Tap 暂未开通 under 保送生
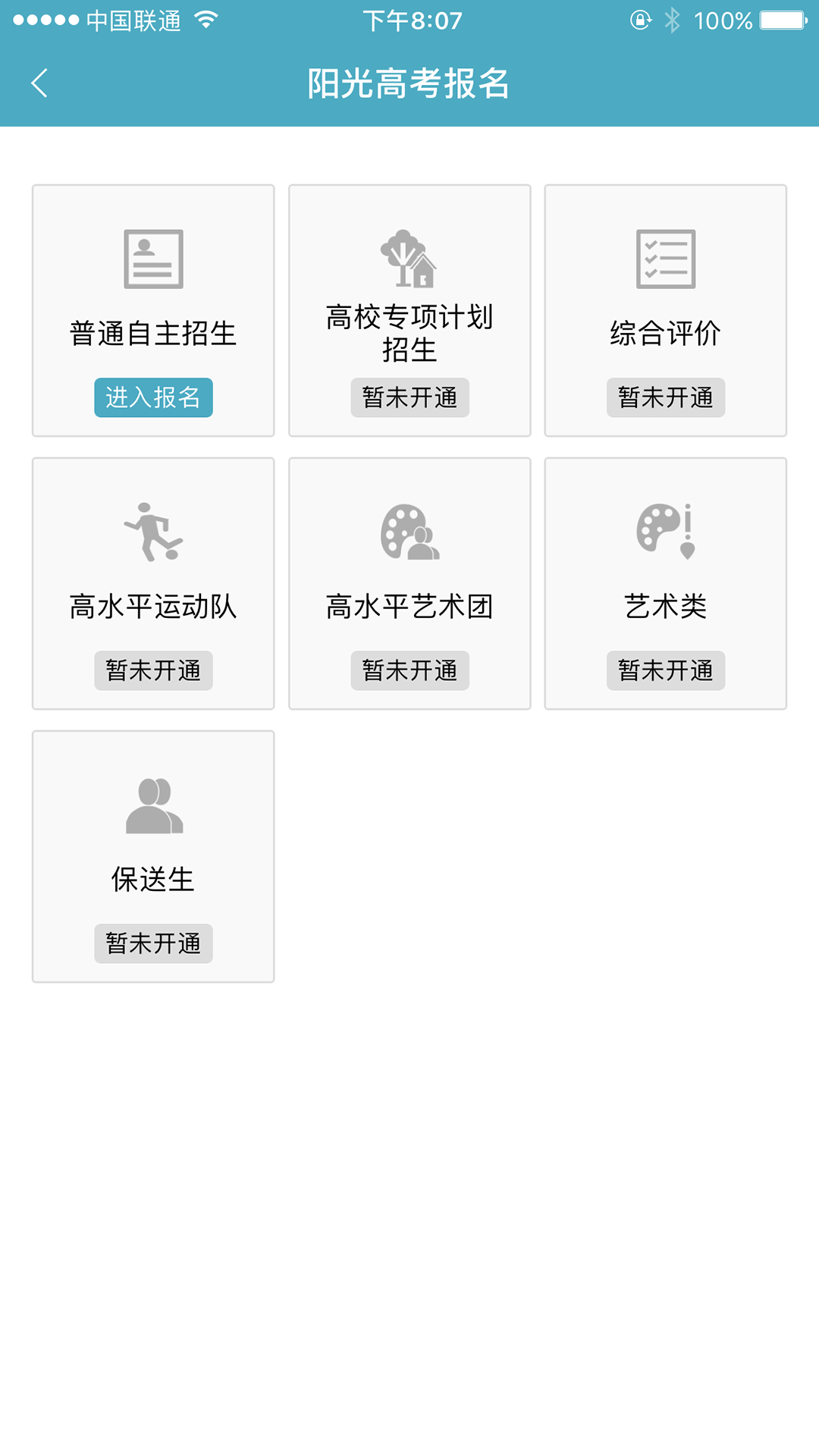Image resolution: width=819 pixels, height=1456 pixels. pos(153,943)
